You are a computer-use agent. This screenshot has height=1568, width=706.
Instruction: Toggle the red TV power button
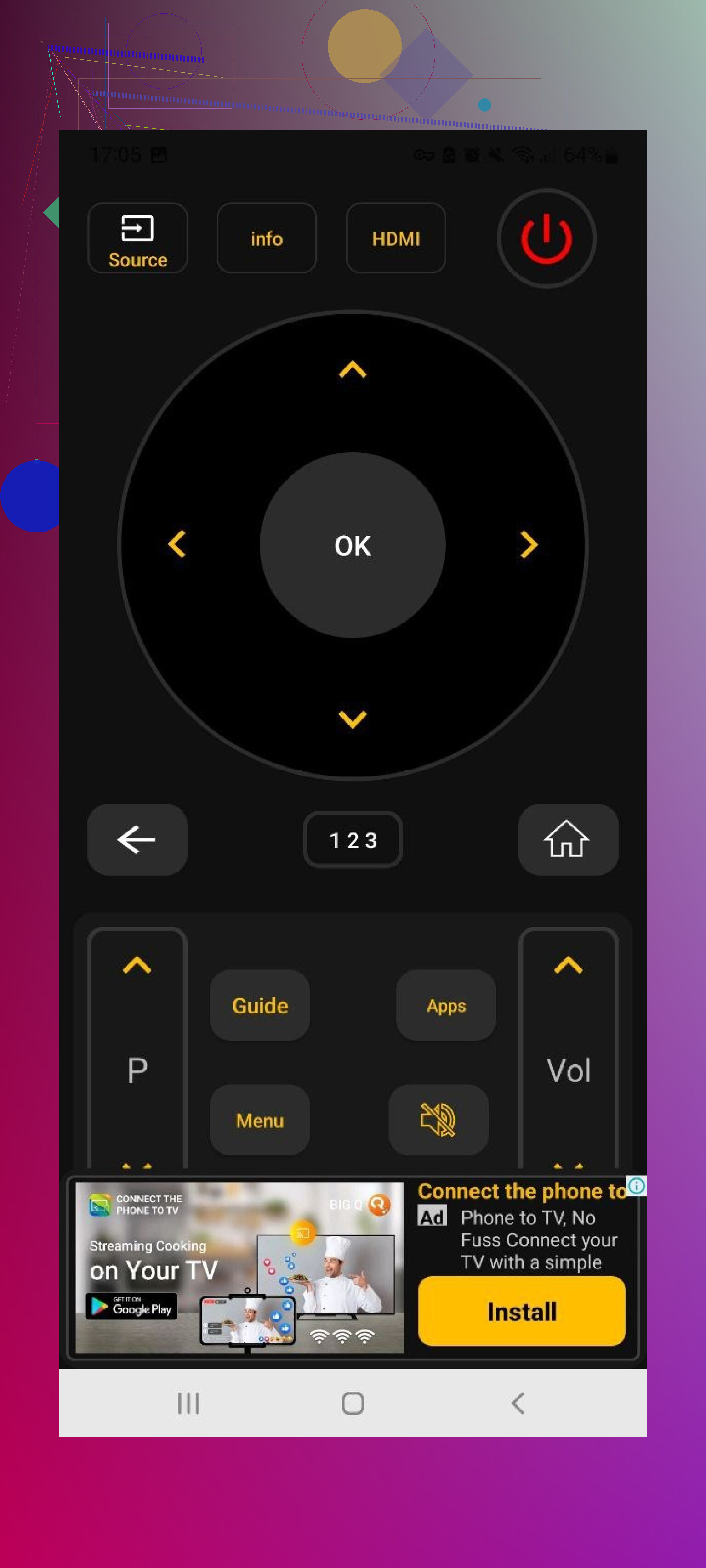546,238
